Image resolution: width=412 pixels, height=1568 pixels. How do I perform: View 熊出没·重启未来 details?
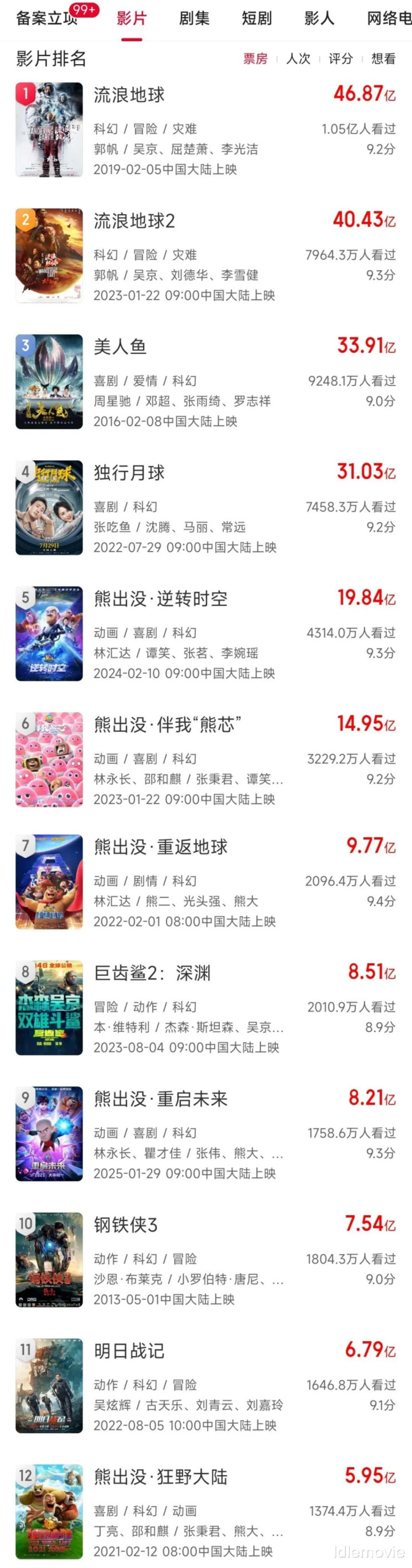161,1100
